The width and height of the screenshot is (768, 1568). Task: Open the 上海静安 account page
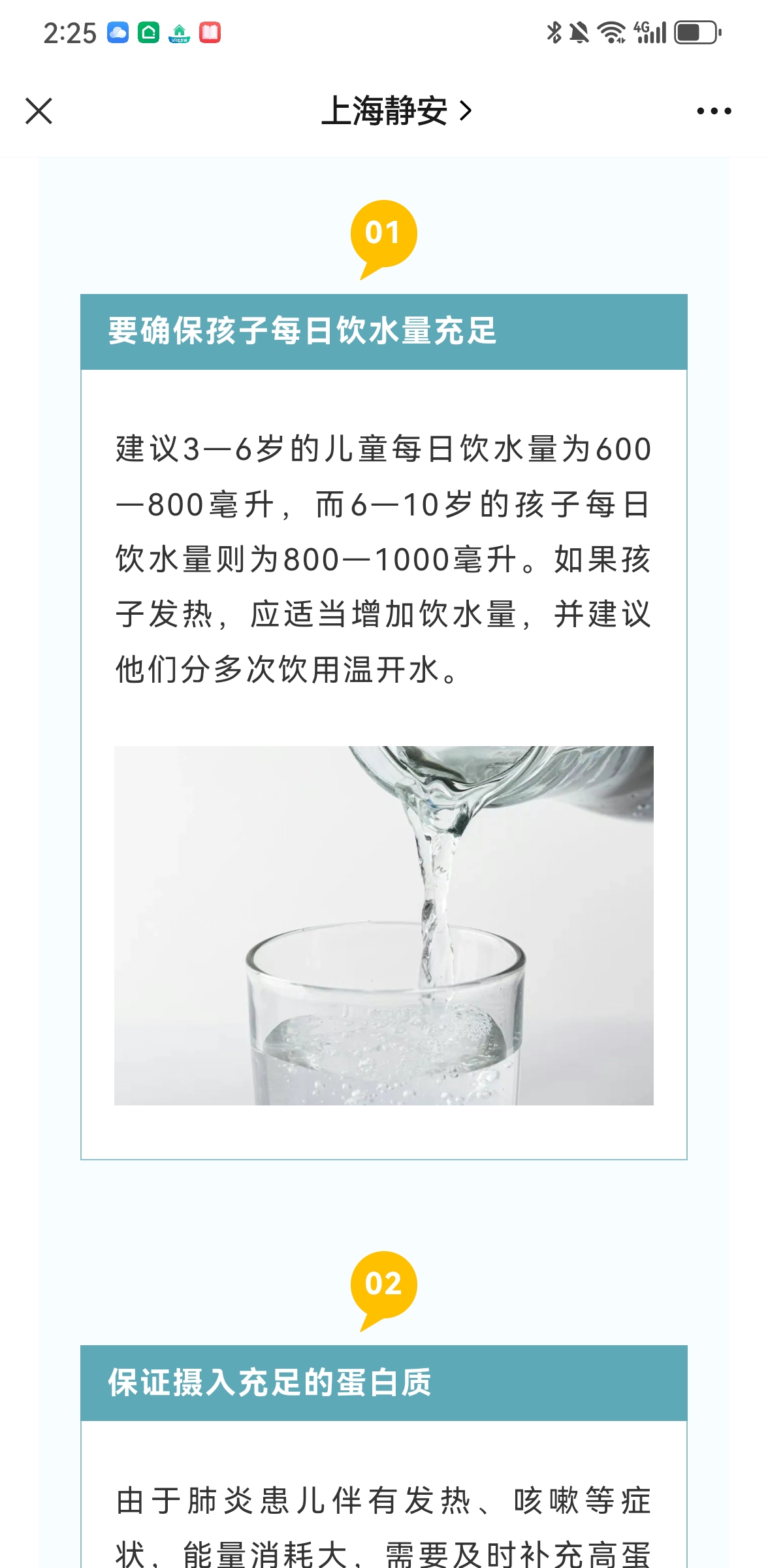[x=395, y=111]
